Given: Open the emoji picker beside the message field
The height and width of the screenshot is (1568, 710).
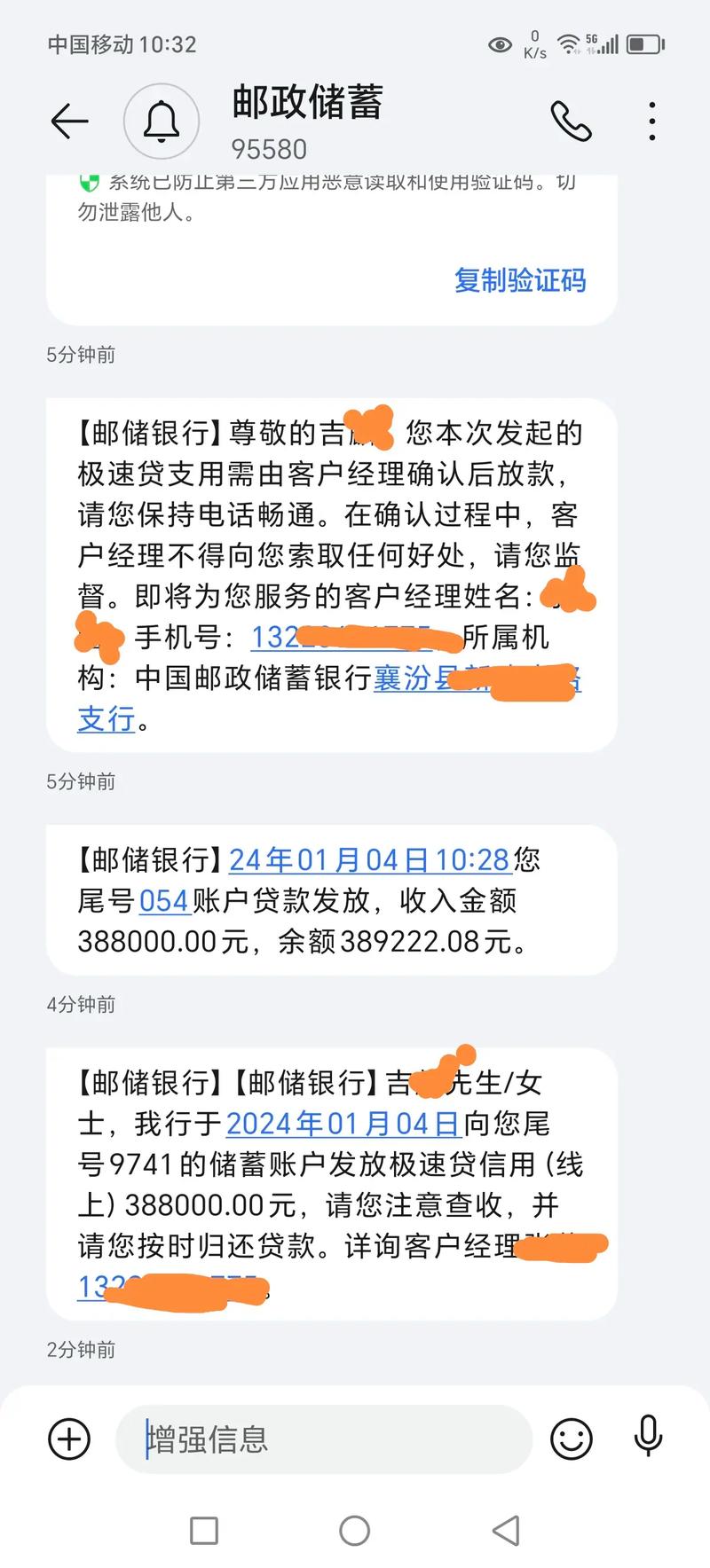Looking at the screenshot, I should pyautogui.click(x=574, y=1439).
